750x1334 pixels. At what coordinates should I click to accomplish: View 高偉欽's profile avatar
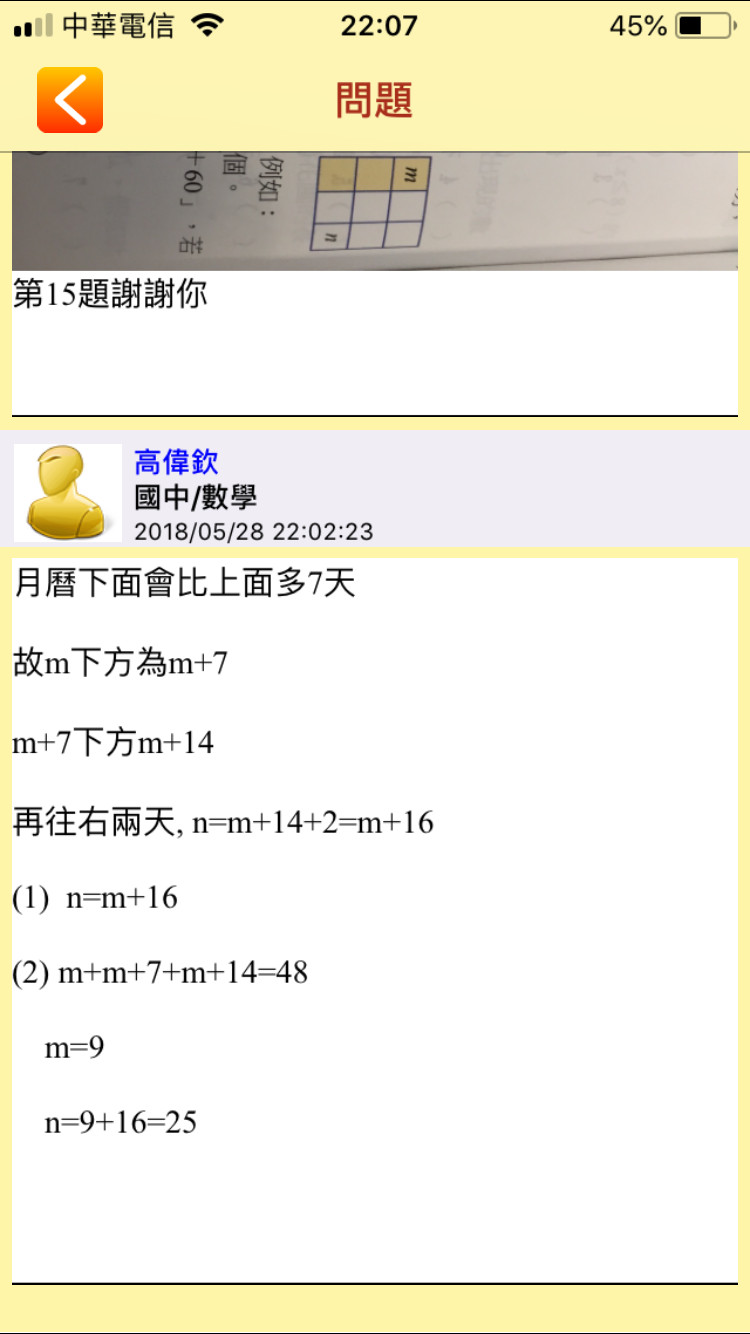(68, 493)
